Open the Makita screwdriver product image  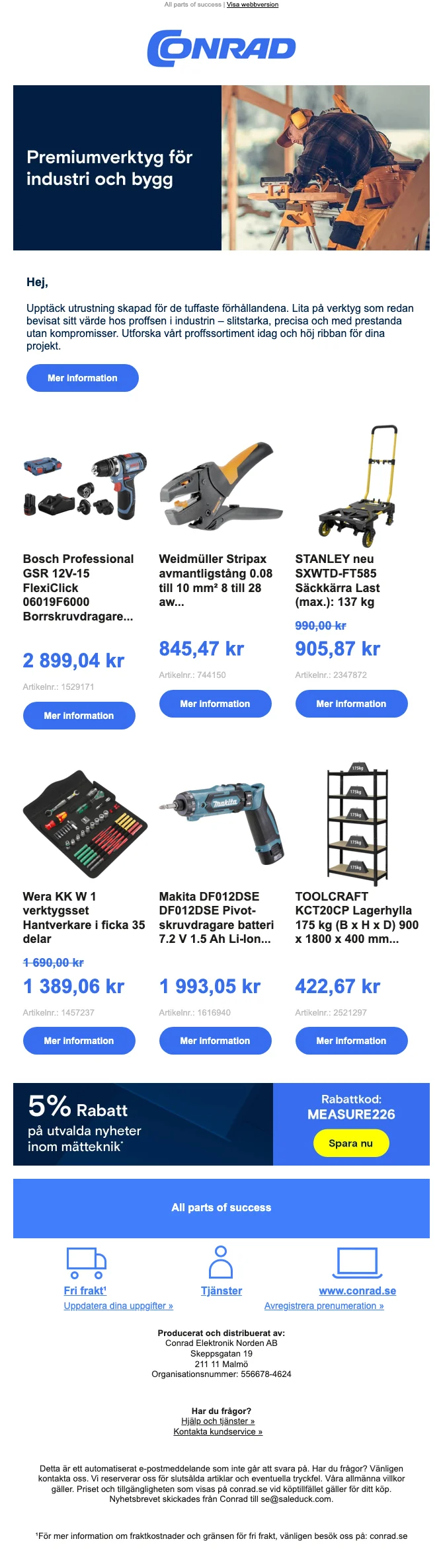click(221, 823)
